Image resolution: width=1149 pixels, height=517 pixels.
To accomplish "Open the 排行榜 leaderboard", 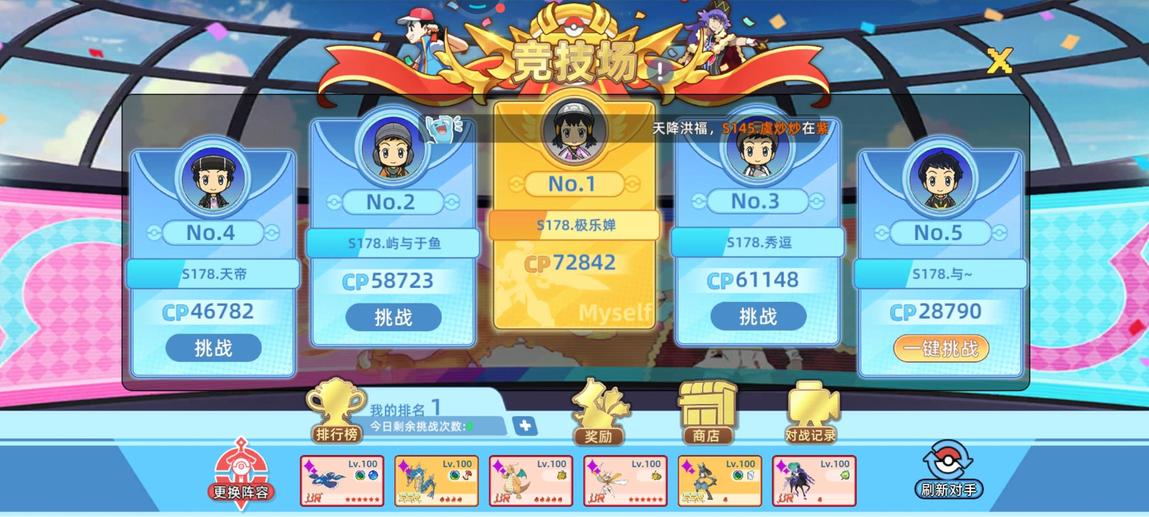I will pyautogui.click(x=336, y=412).
